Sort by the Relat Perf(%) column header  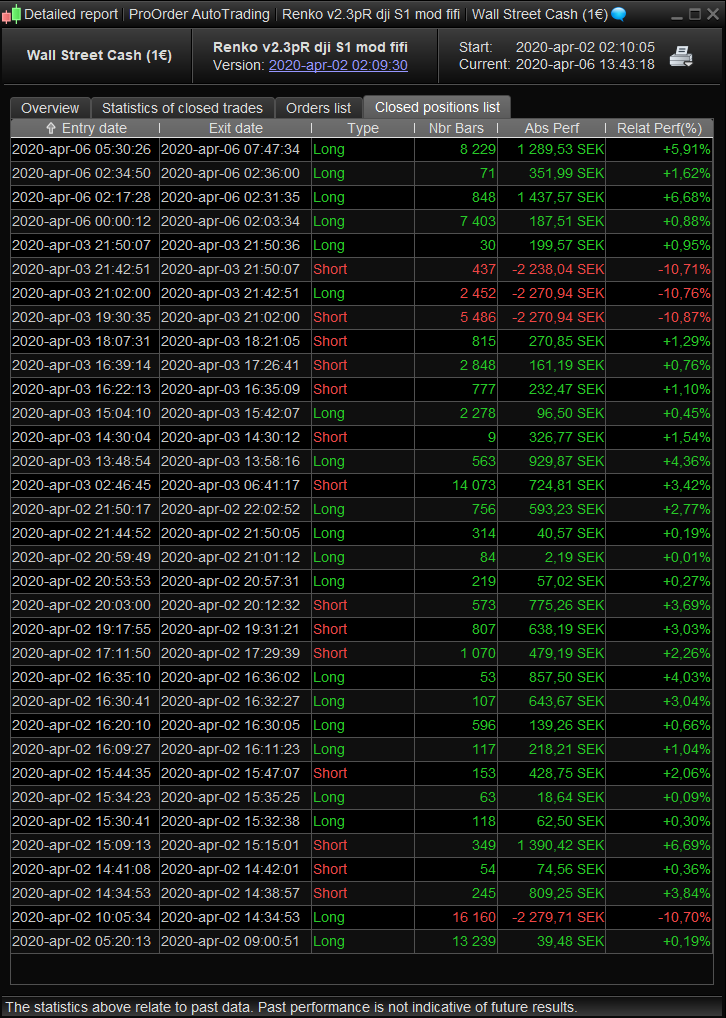[659, 128]
